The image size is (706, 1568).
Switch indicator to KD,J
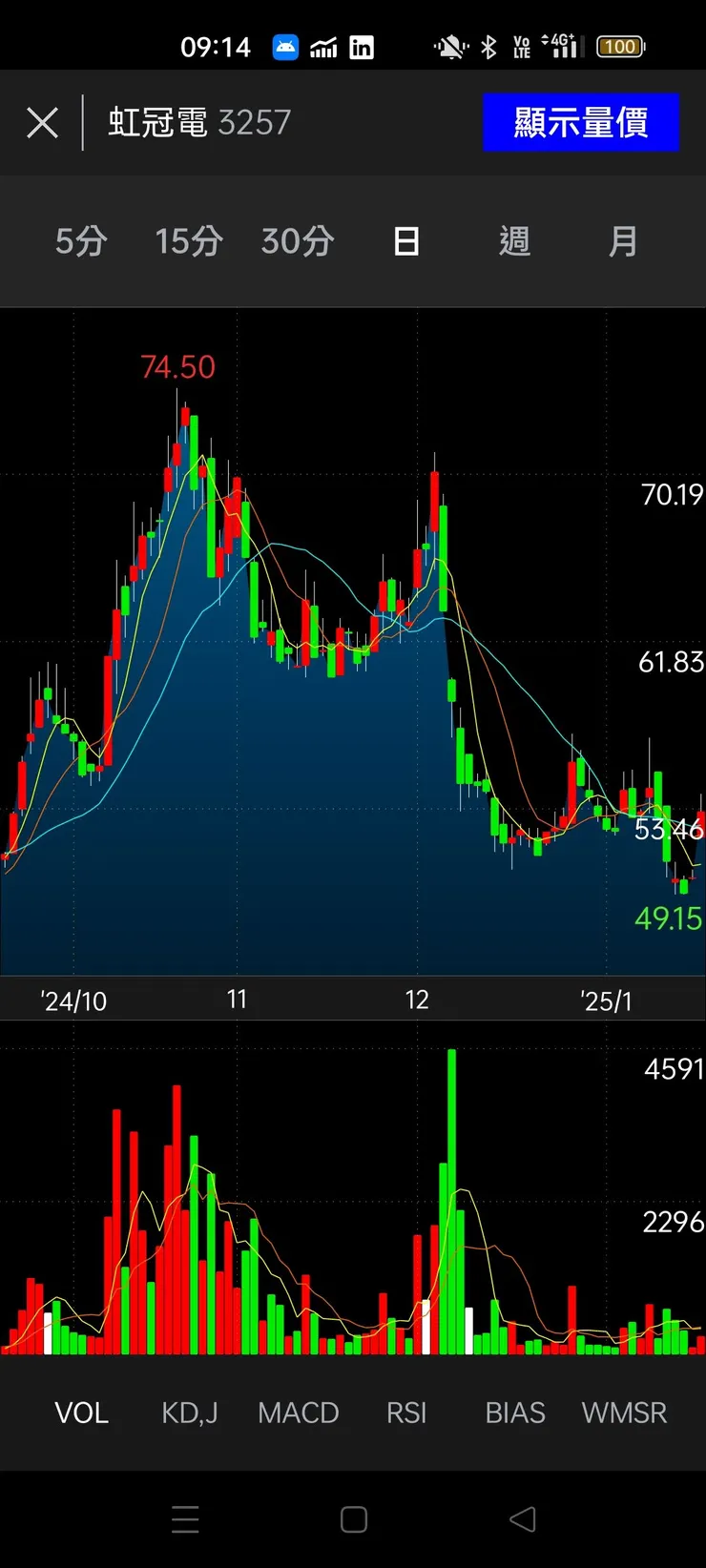pyautogui.click(x=189, y=1413)
